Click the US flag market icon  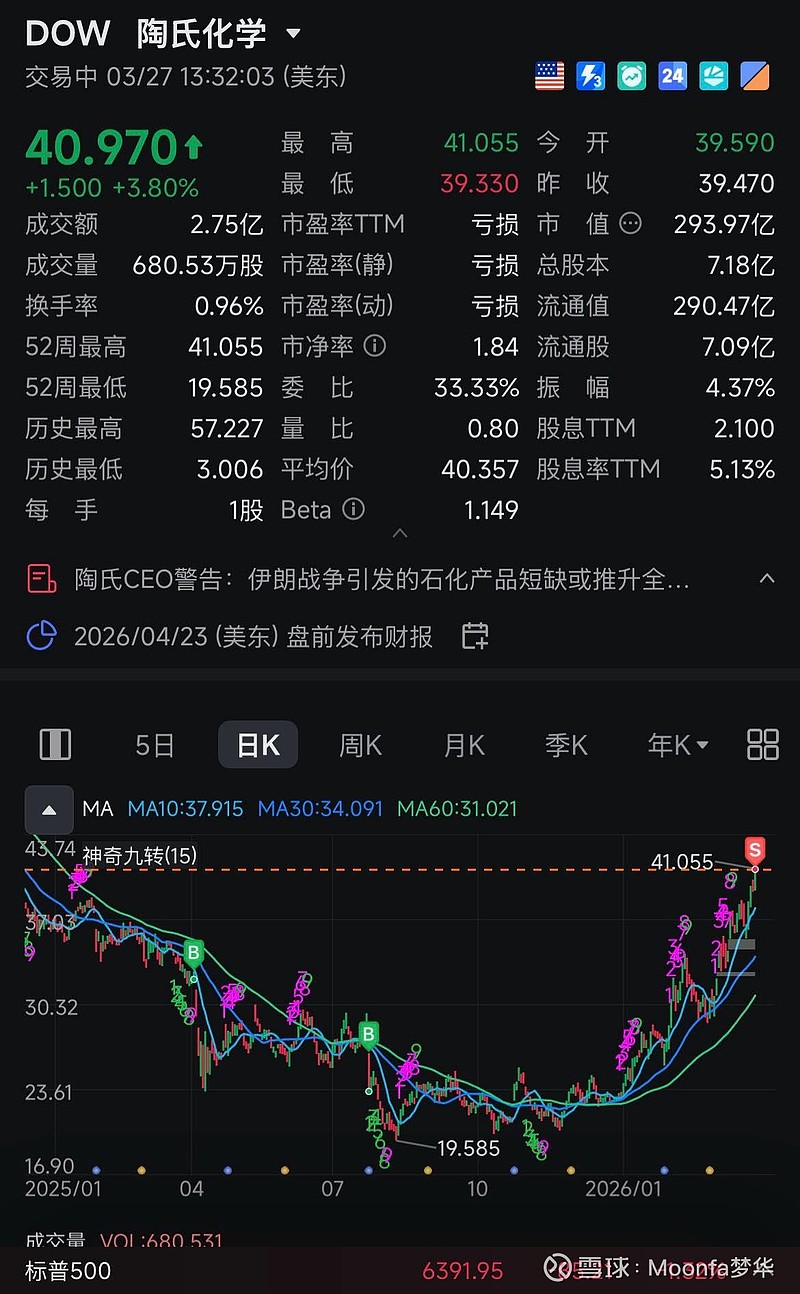tap(550, 75)
